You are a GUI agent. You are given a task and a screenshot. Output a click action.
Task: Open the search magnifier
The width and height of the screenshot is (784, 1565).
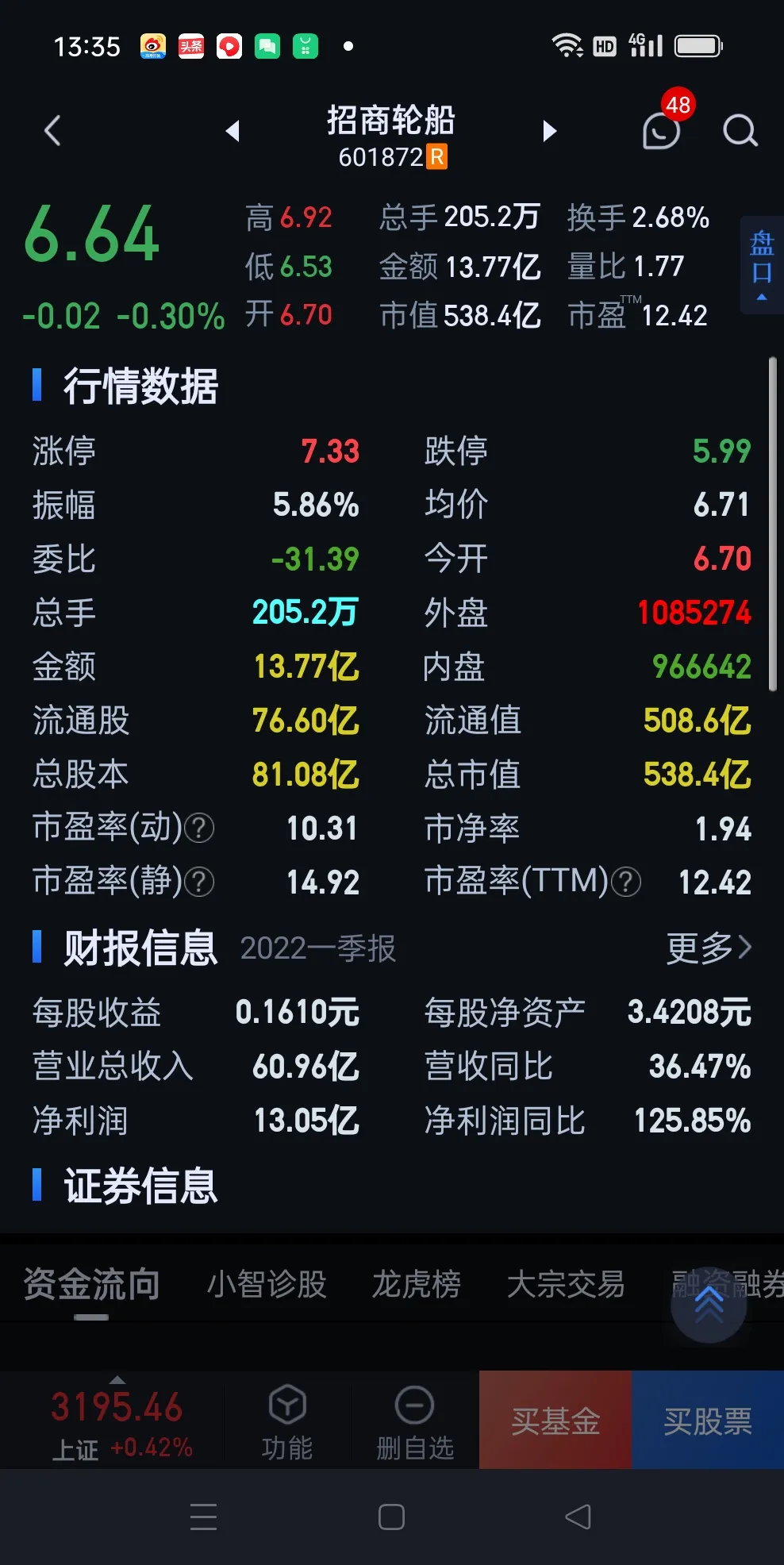click(x=740, y=131)
